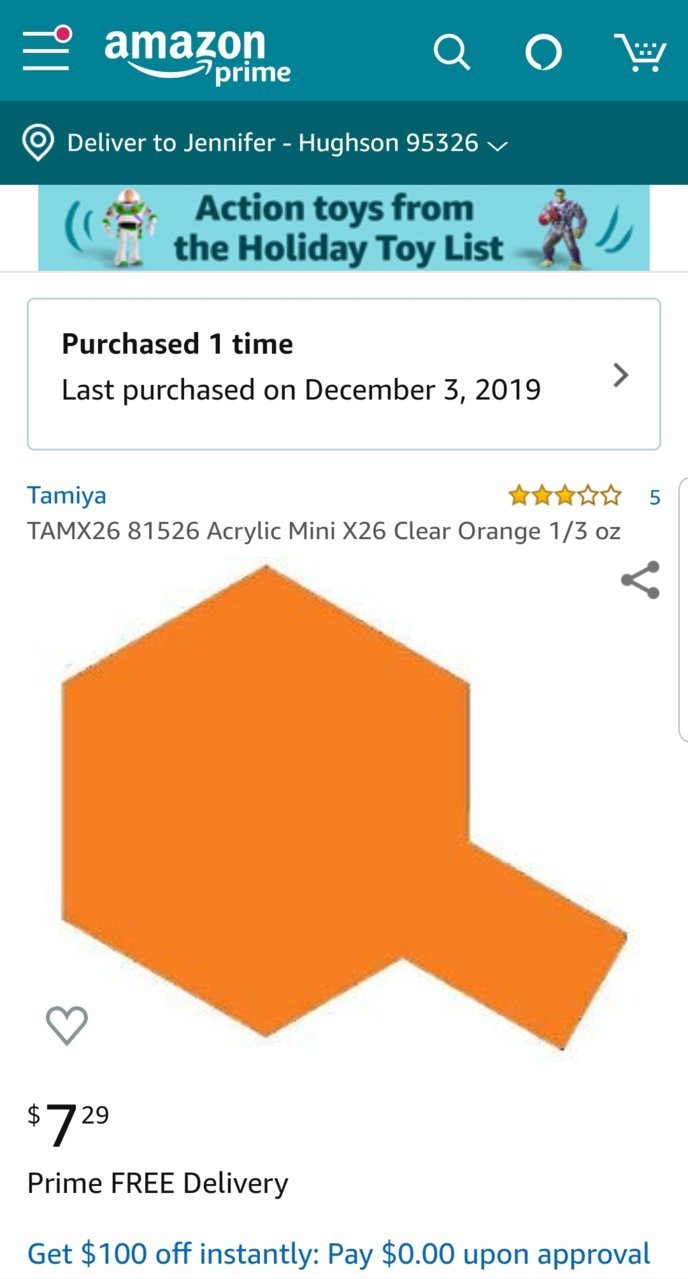This screenshot has width=688, height=1279.
Task: Open the hamburger menu
Action: point(47,49)
